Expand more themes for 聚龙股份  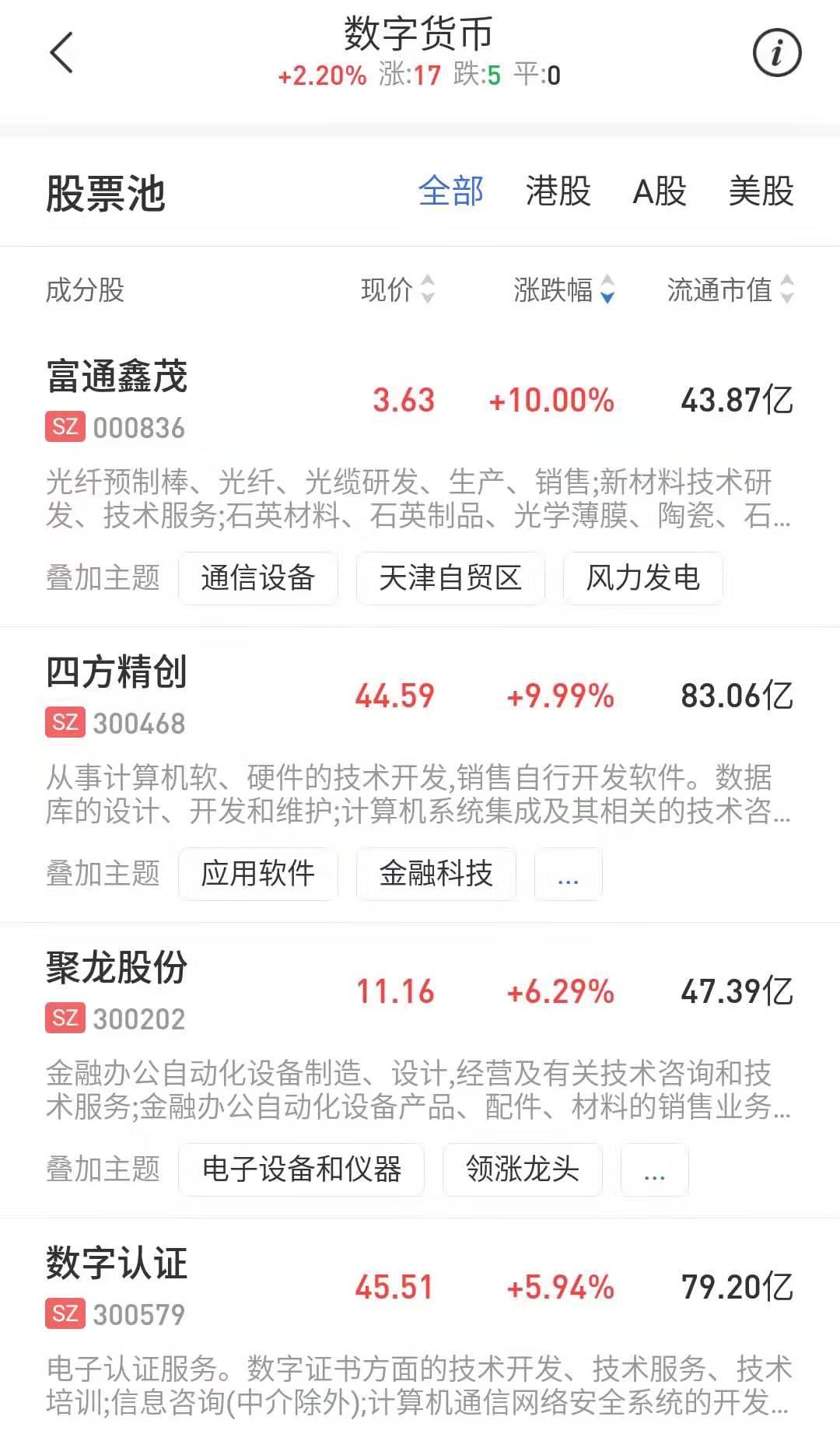[655, 1169]
